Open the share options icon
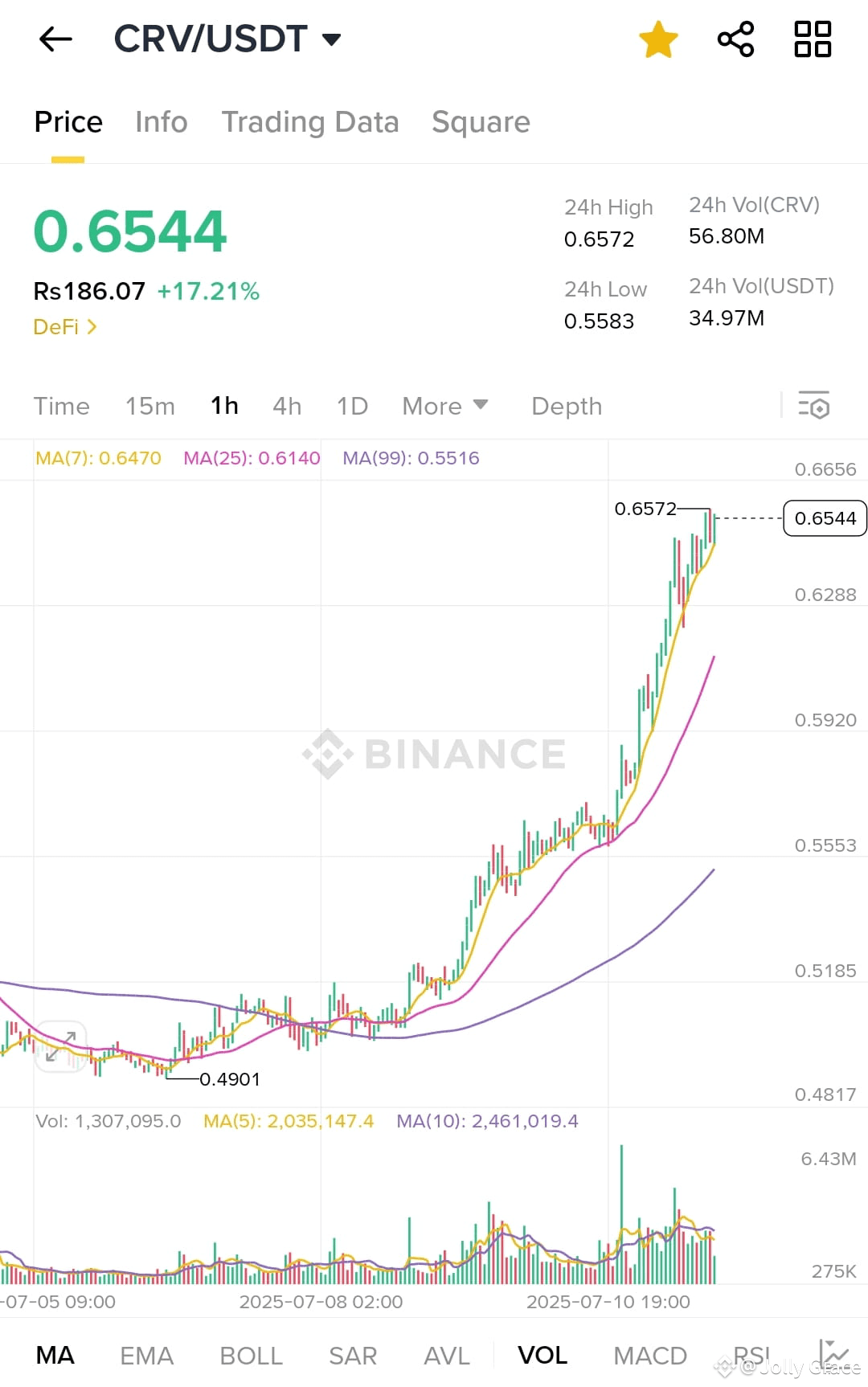This screenshot has width=868, height=1387. pyautogui.click(x=735, y=38)
